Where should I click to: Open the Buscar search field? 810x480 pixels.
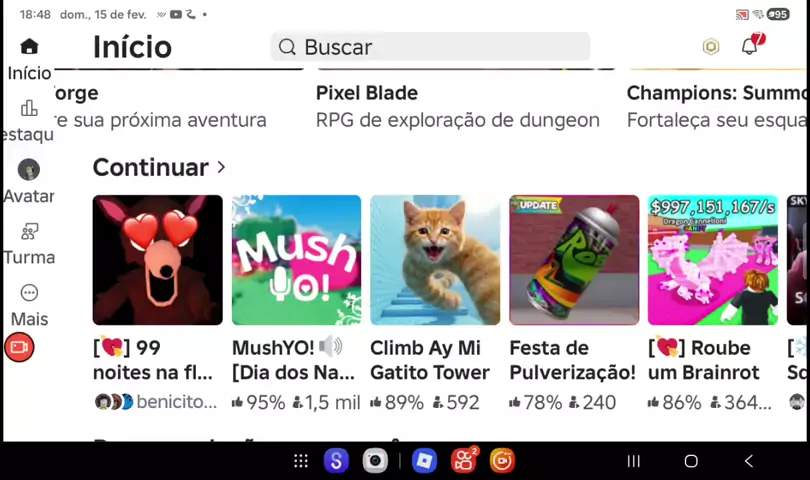click(430, 47)
